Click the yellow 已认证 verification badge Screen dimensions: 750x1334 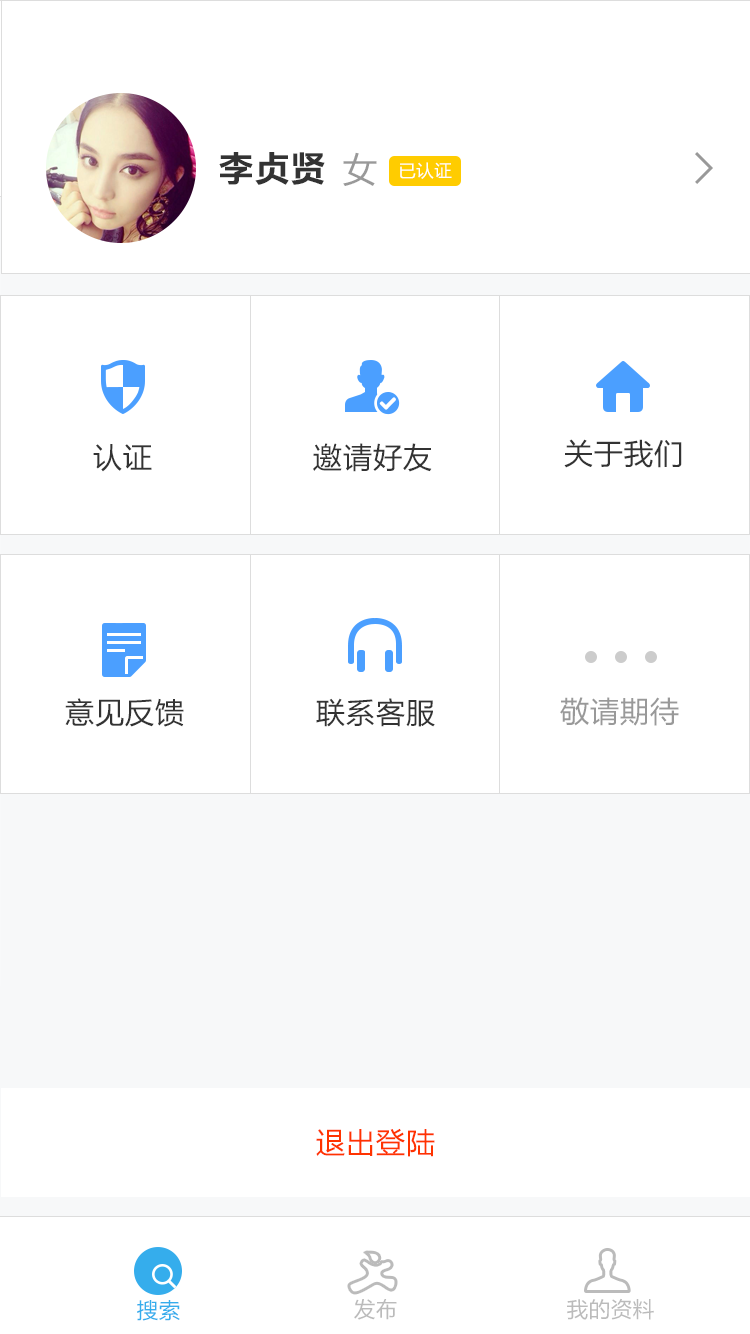pyautogui.click(x=424, y=171)
